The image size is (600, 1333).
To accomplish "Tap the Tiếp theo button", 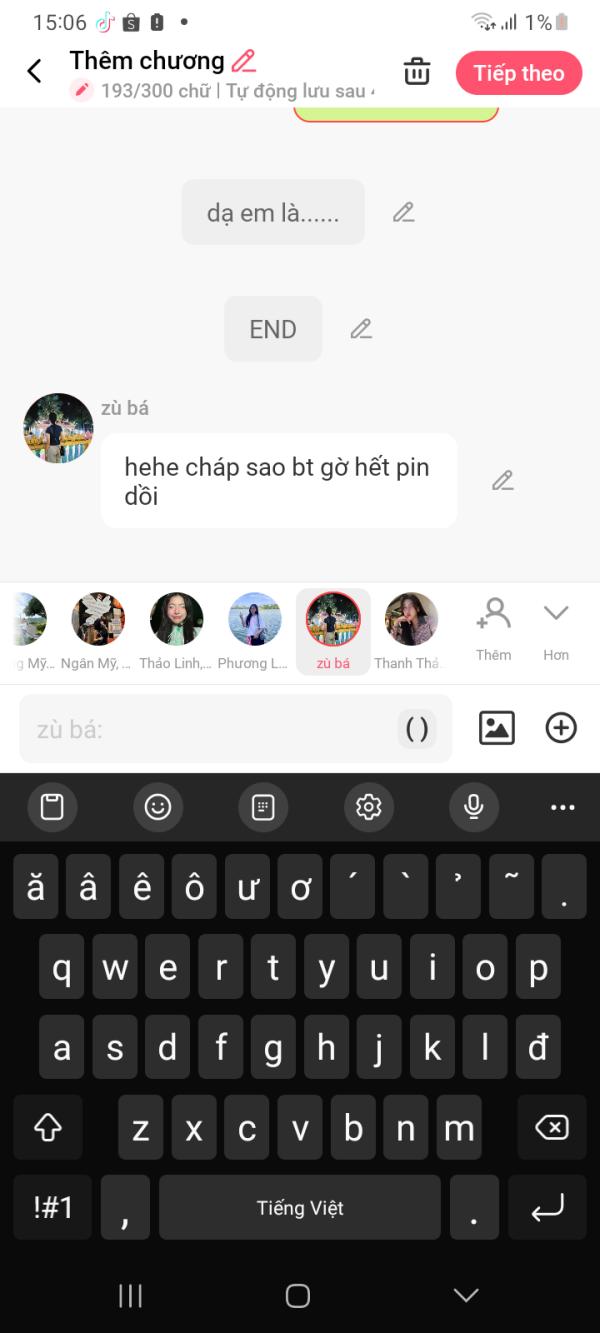I will 518,73.
